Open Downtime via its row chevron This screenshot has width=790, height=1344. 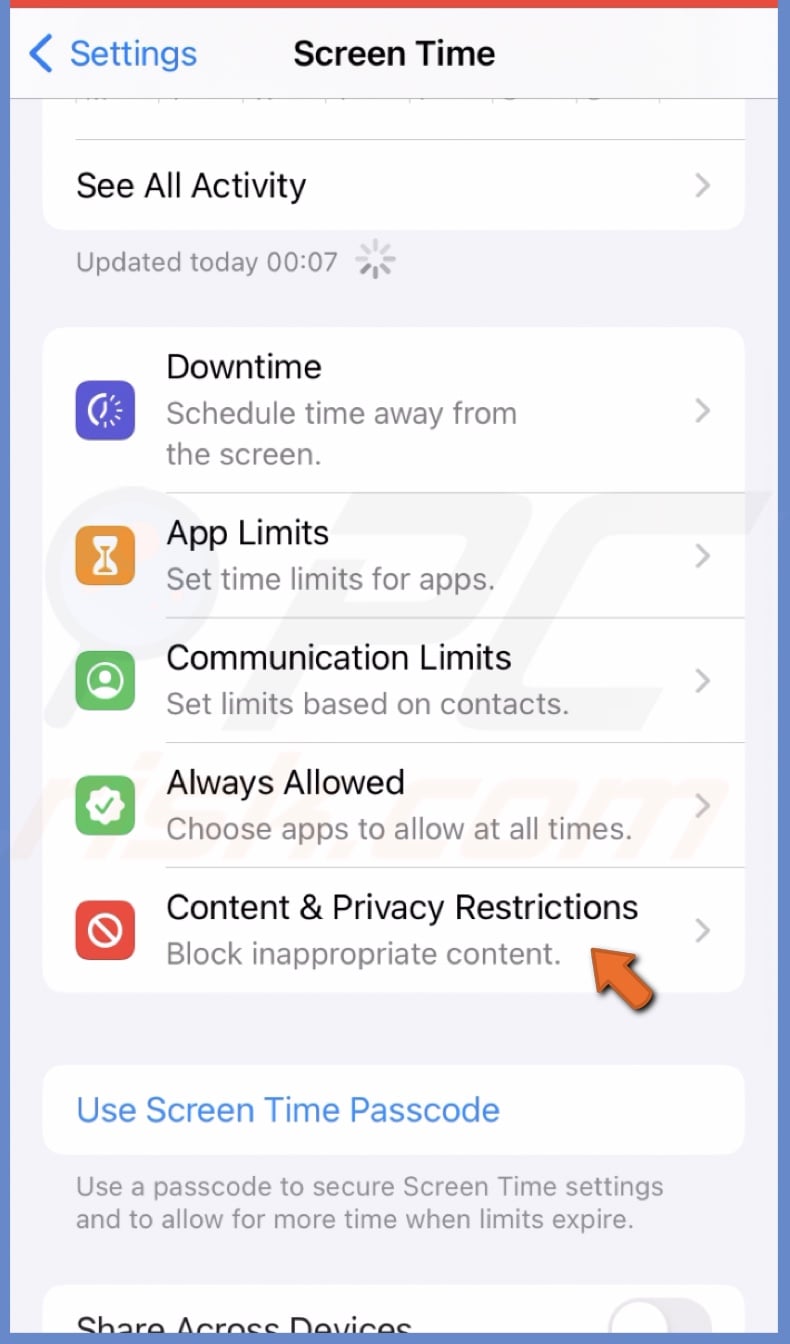pyautogui.click(x=702, y=410)
